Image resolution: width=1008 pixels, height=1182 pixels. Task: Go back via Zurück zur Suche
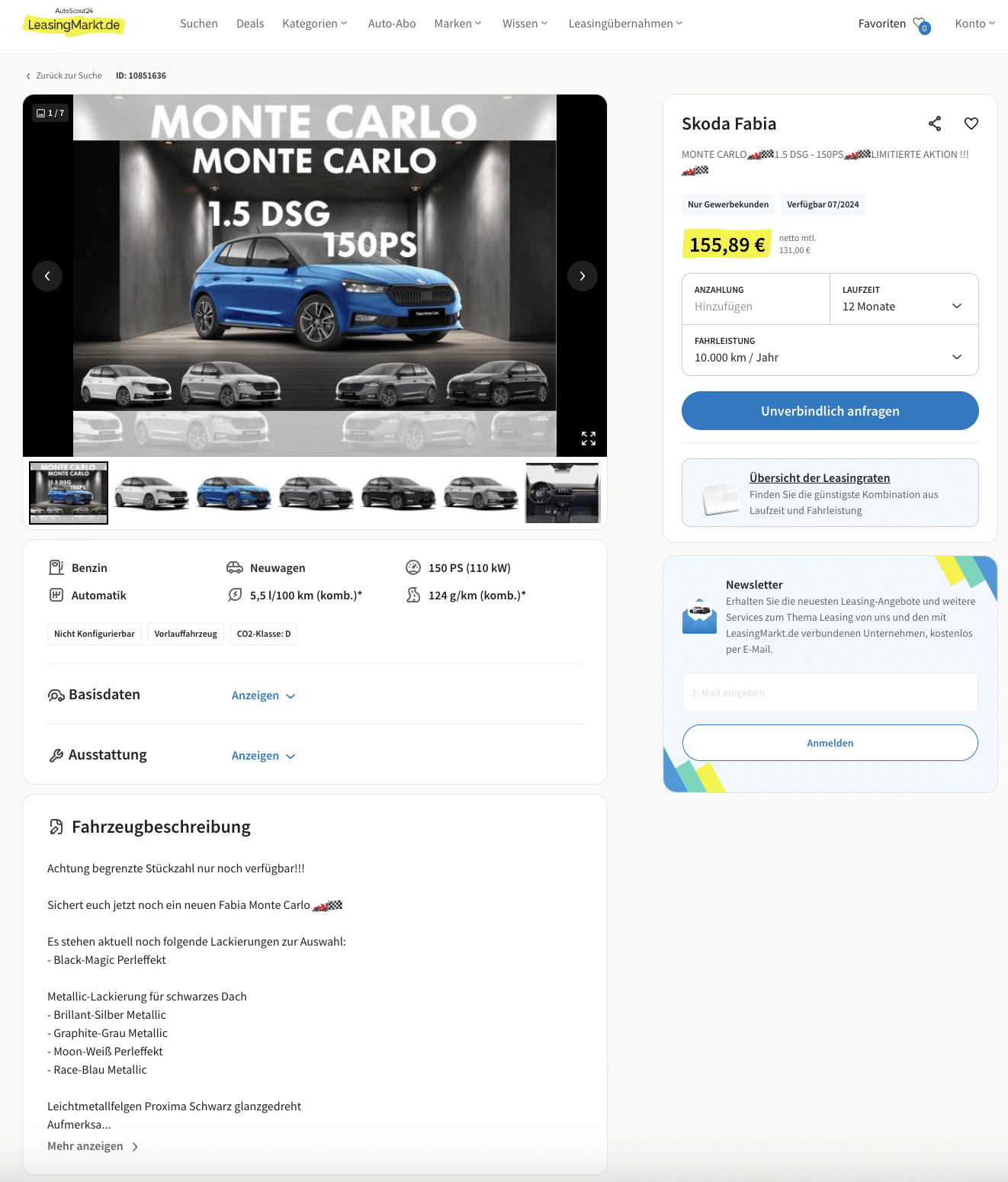[x=64, y=75]
